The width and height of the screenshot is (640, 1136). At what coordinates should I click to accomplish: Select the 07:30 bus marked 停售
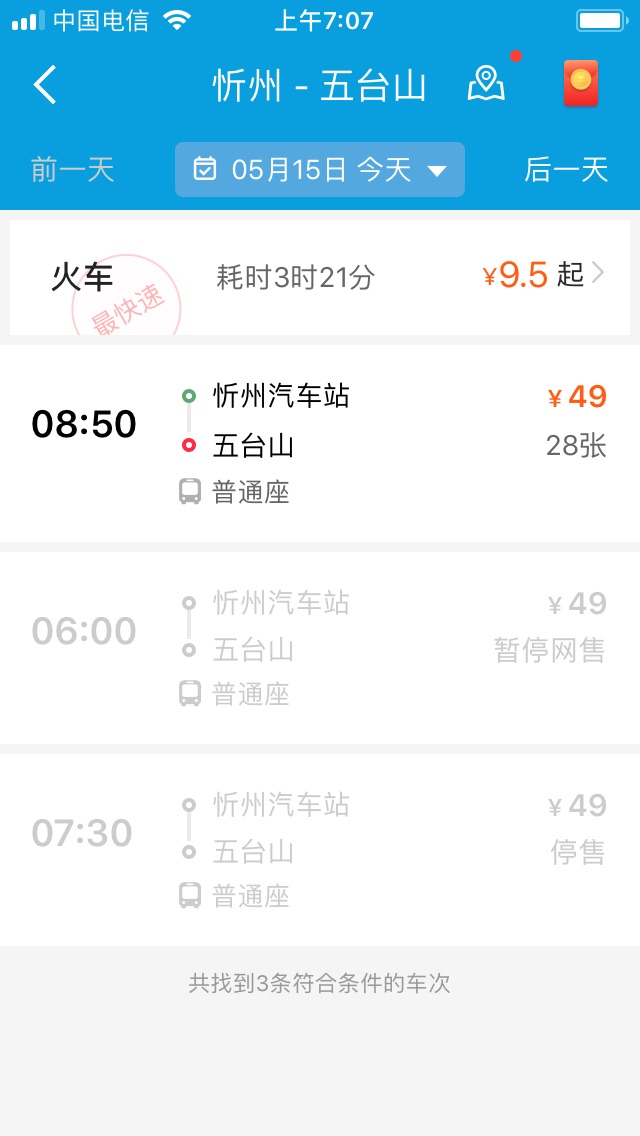pyautogui.click(x=320, y=850)
